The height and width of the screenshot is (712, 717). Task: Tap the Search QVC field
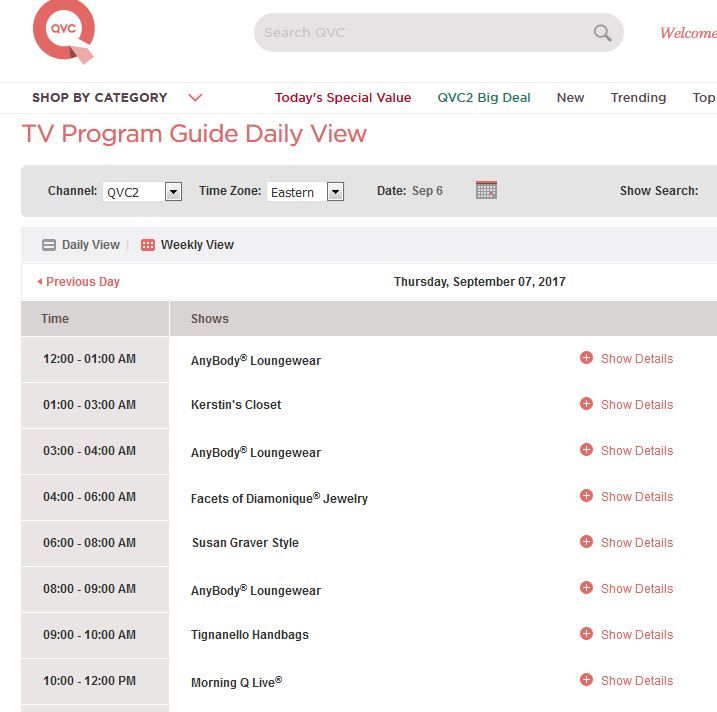pyautogui.click(x=420, y=33)
